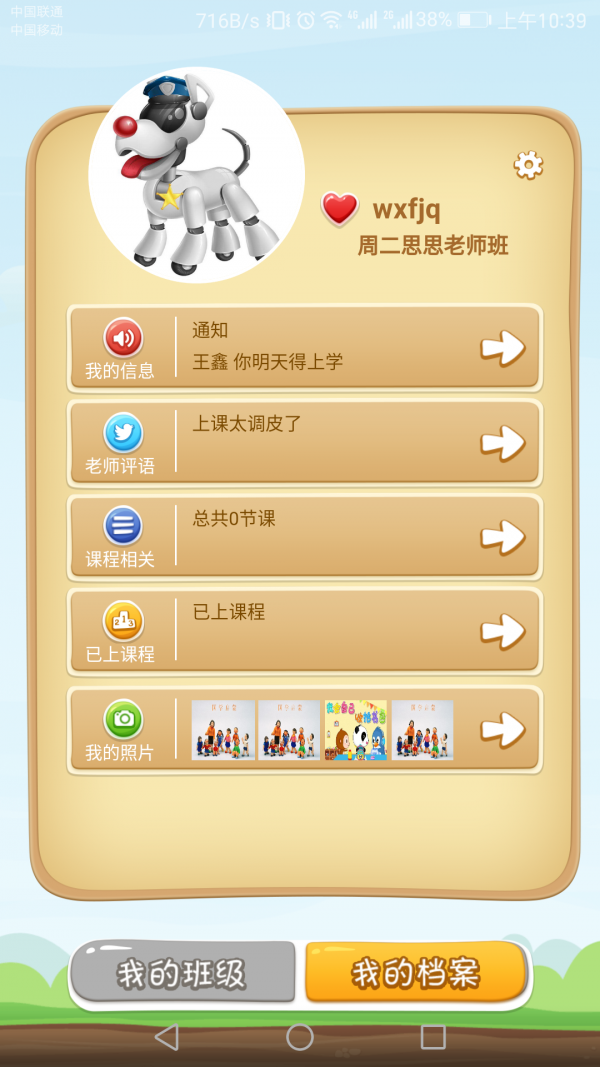Go back using system back button
600x1067 pixels.
coord(167,1037)
